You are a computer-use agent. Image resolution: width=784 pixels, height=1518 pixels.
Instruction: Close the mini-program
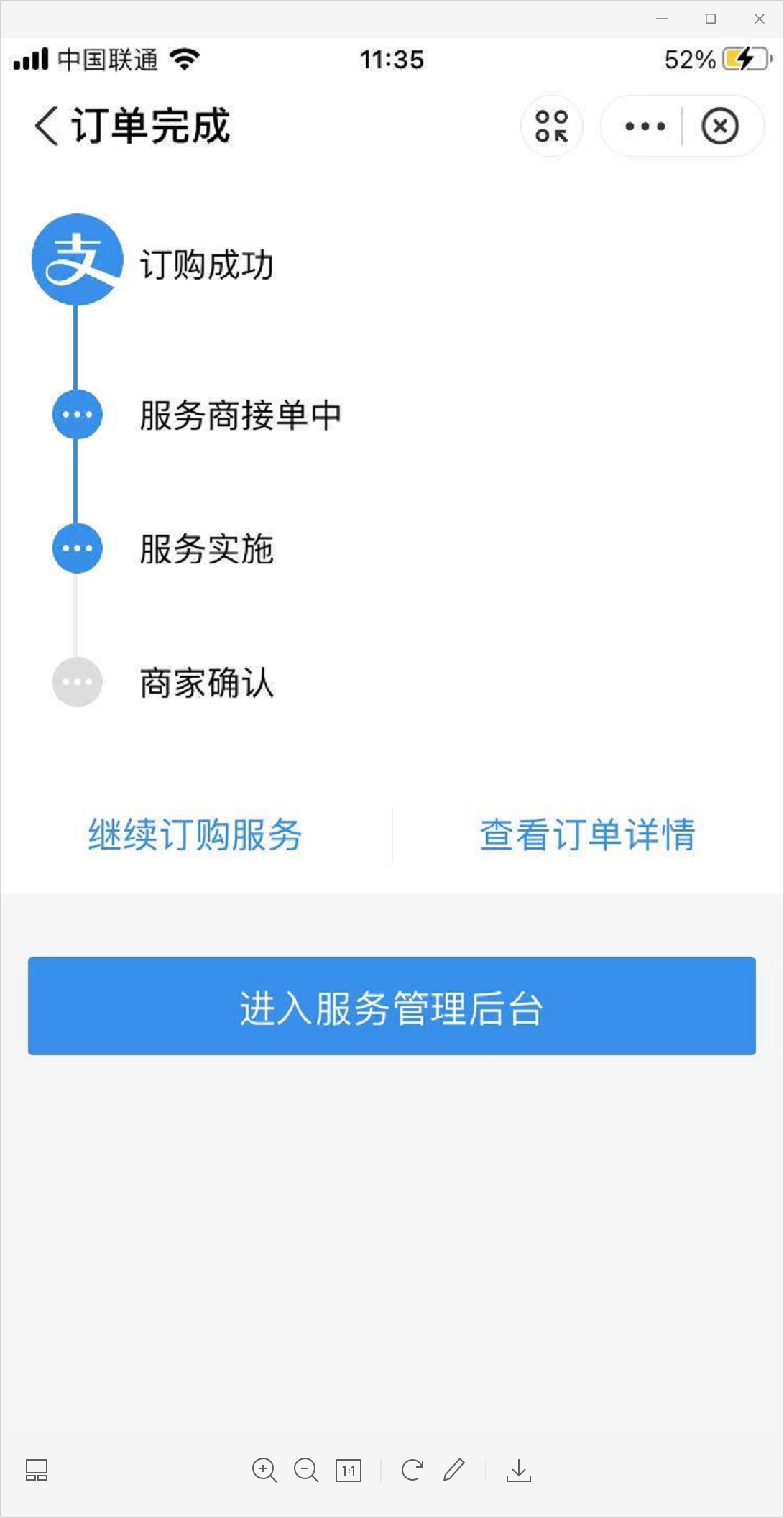[720, 126]
